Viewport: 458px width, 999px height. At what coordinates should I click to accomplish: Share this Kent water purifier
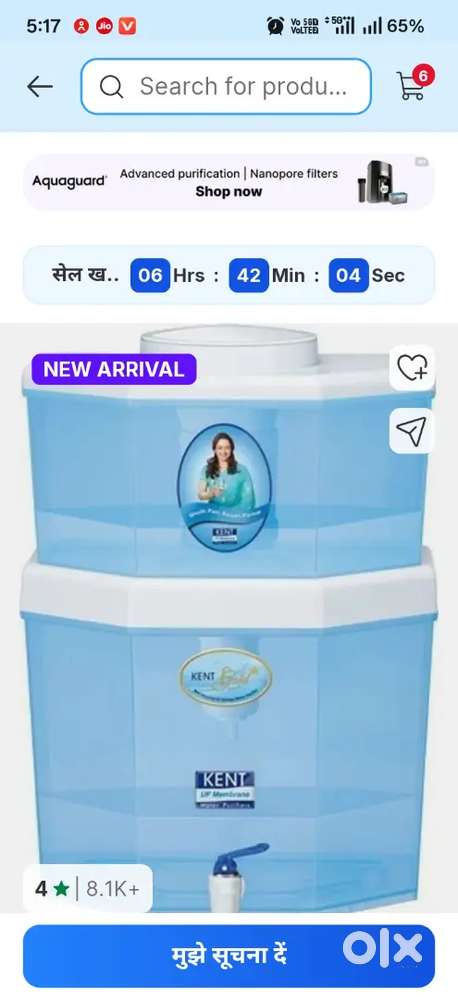(412, 431)
